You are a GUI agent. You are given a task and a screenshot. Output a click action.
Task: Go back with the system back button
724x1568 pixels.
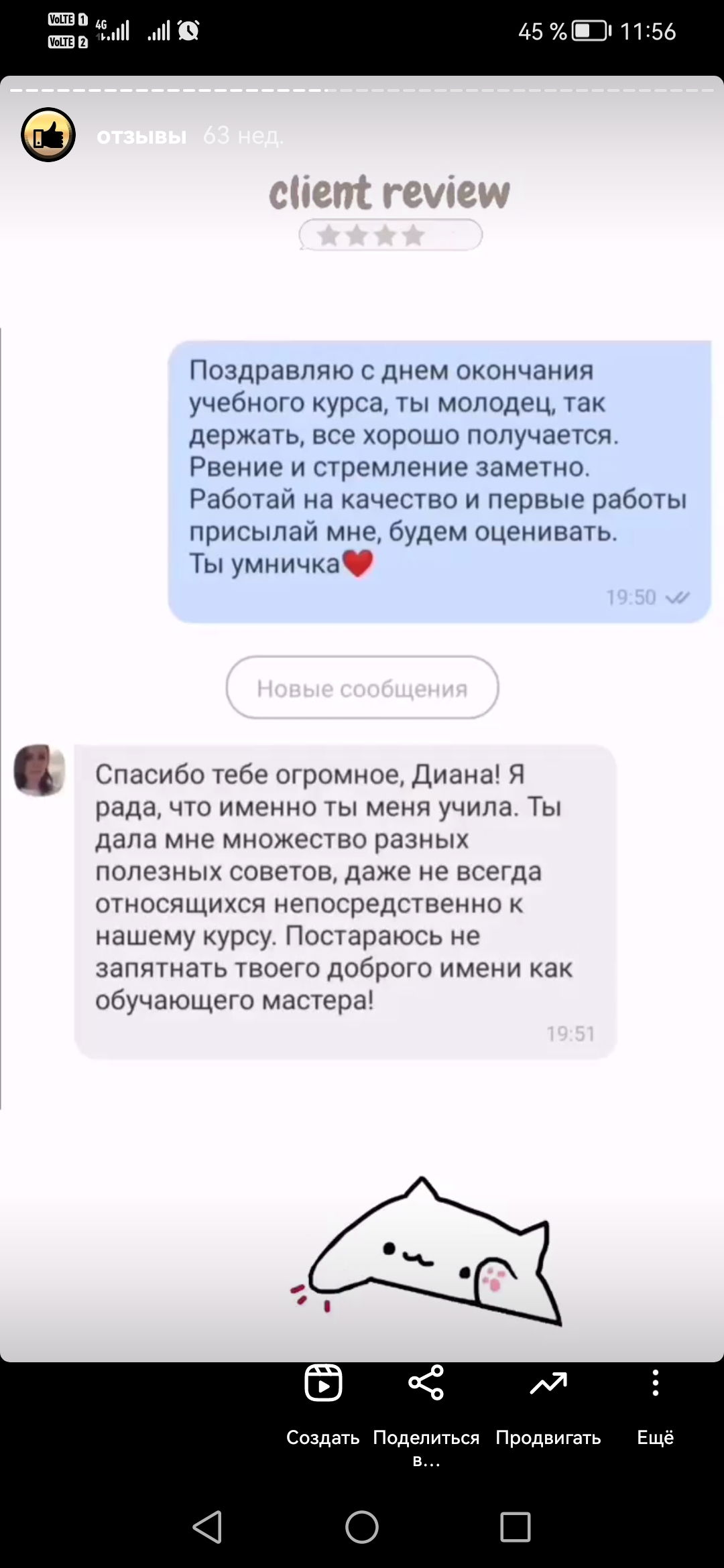pos(207,1527)
